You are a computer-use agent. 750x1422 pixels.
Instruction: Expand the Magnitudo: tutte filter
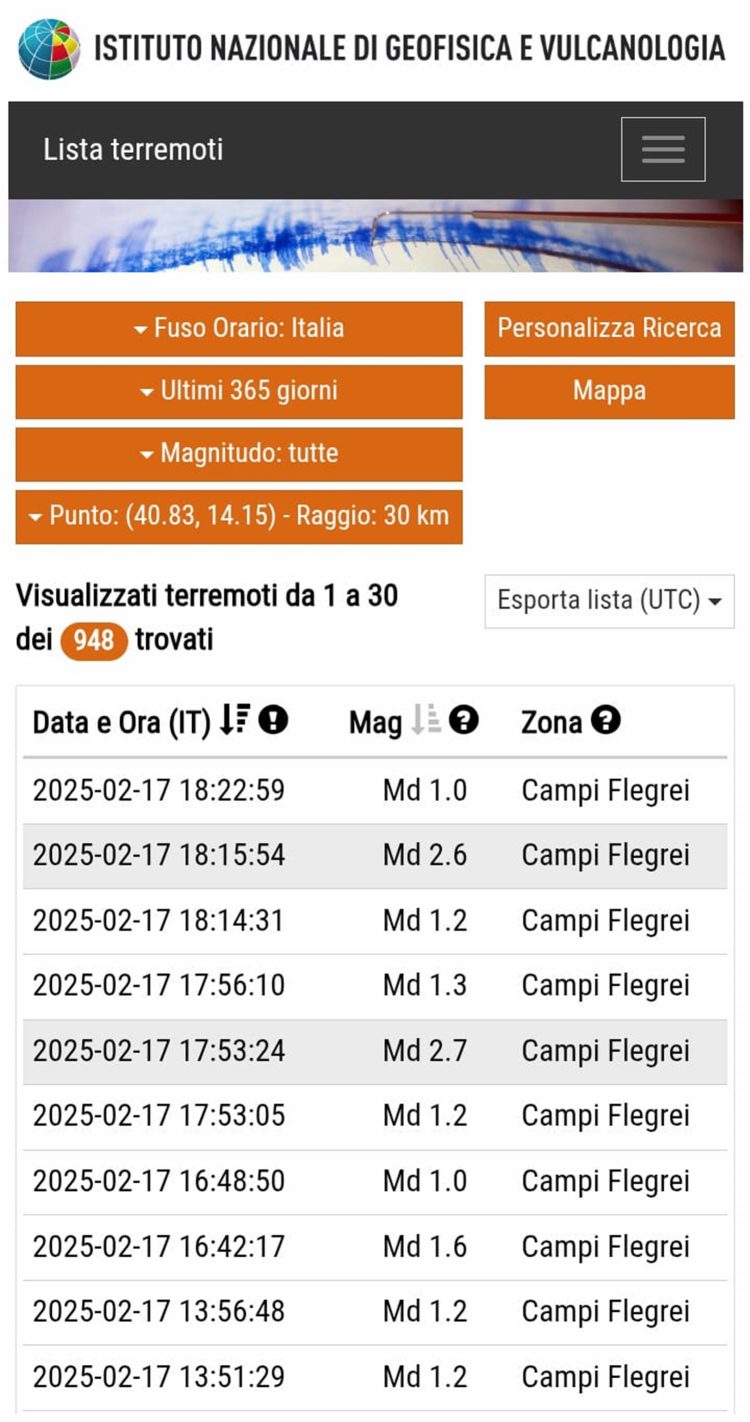click(x=239, y=454)
